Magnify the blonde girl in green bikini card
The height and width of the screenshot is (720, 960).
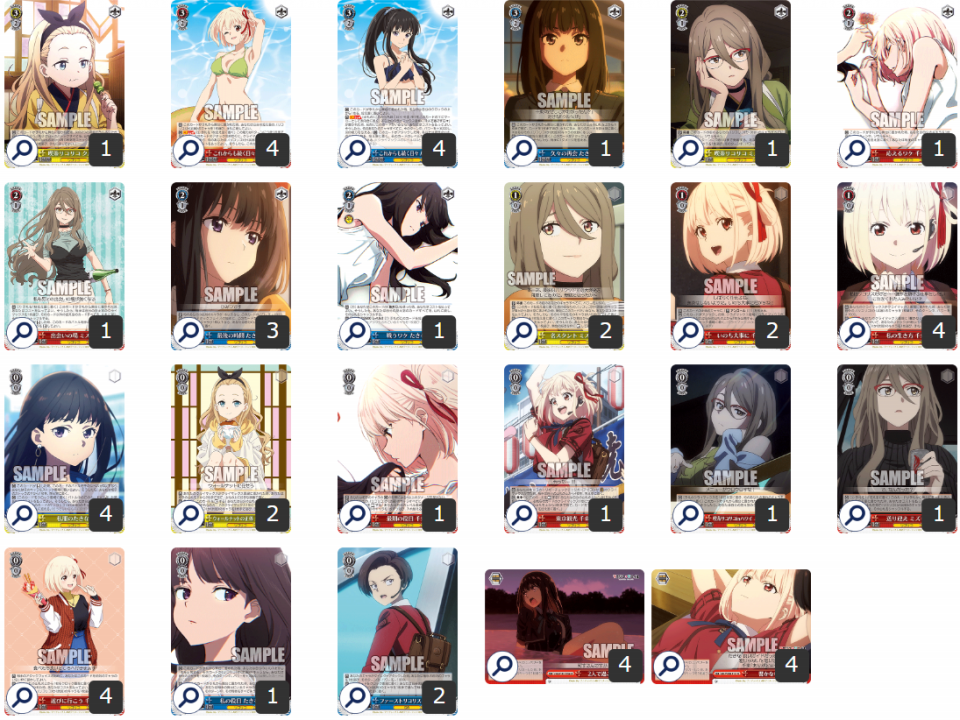(x=187, y=150)
